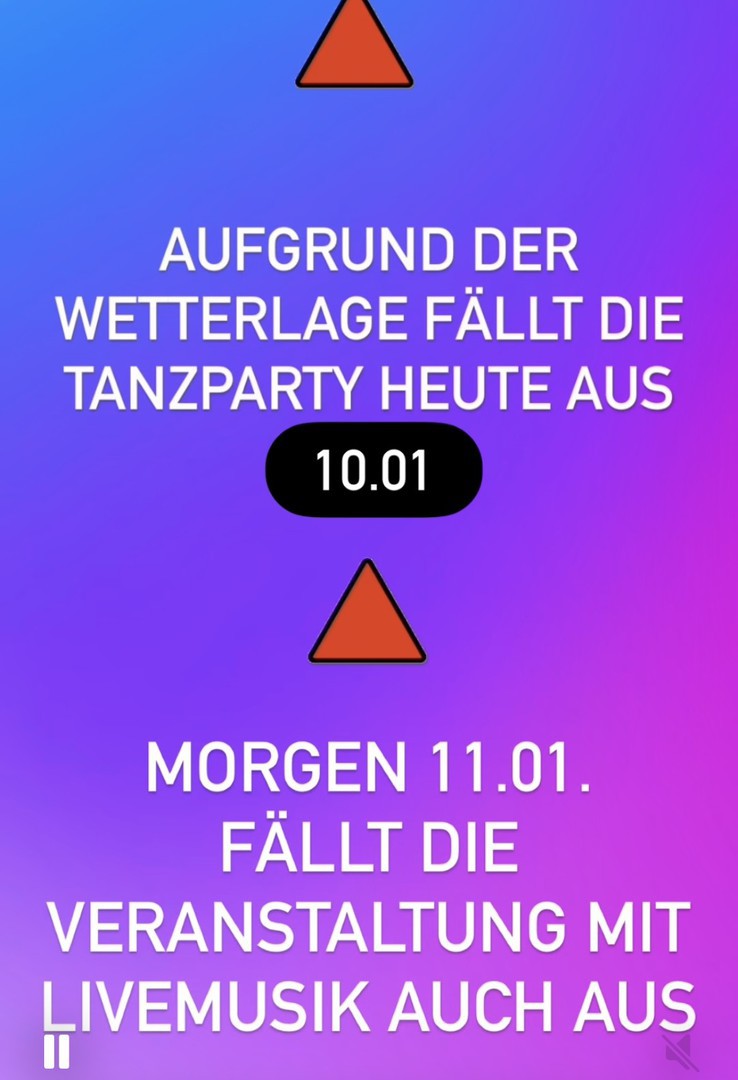Pause the story playback

pos(57,1052)
